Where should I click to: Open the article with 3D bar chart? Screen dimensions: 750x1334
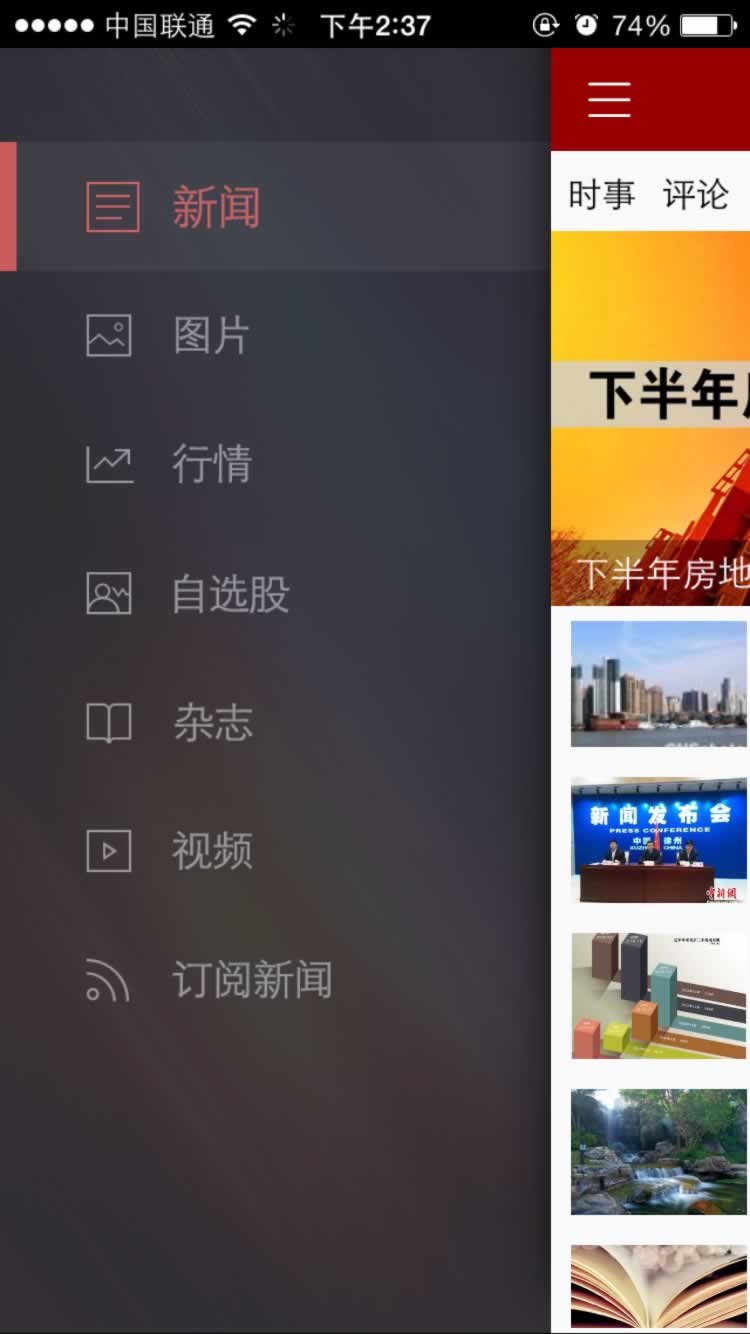coord(658,996)
